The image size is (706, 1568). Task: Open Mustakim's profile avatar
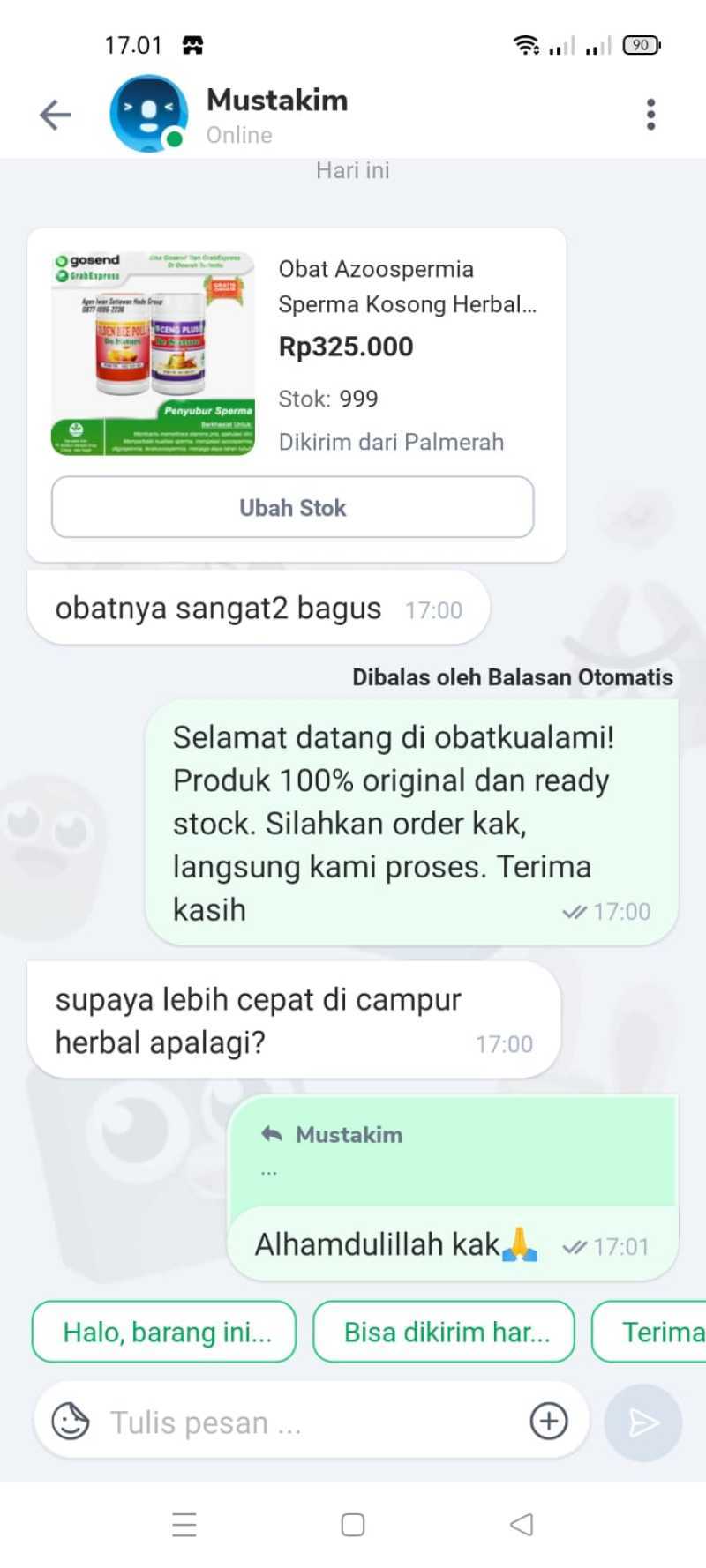coord(147,114)
